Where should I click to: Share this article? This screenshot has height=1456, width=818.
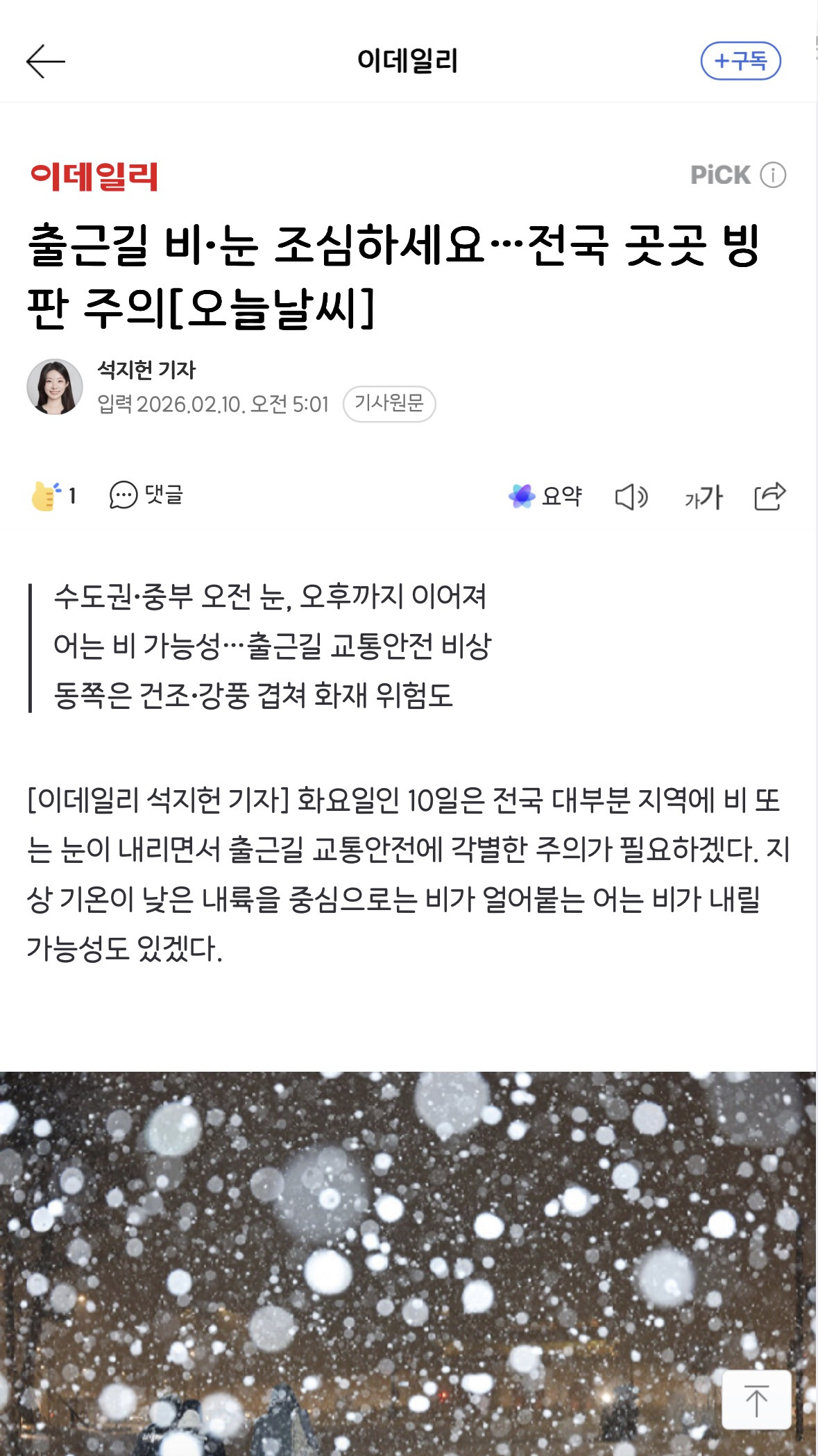(769, 496)
